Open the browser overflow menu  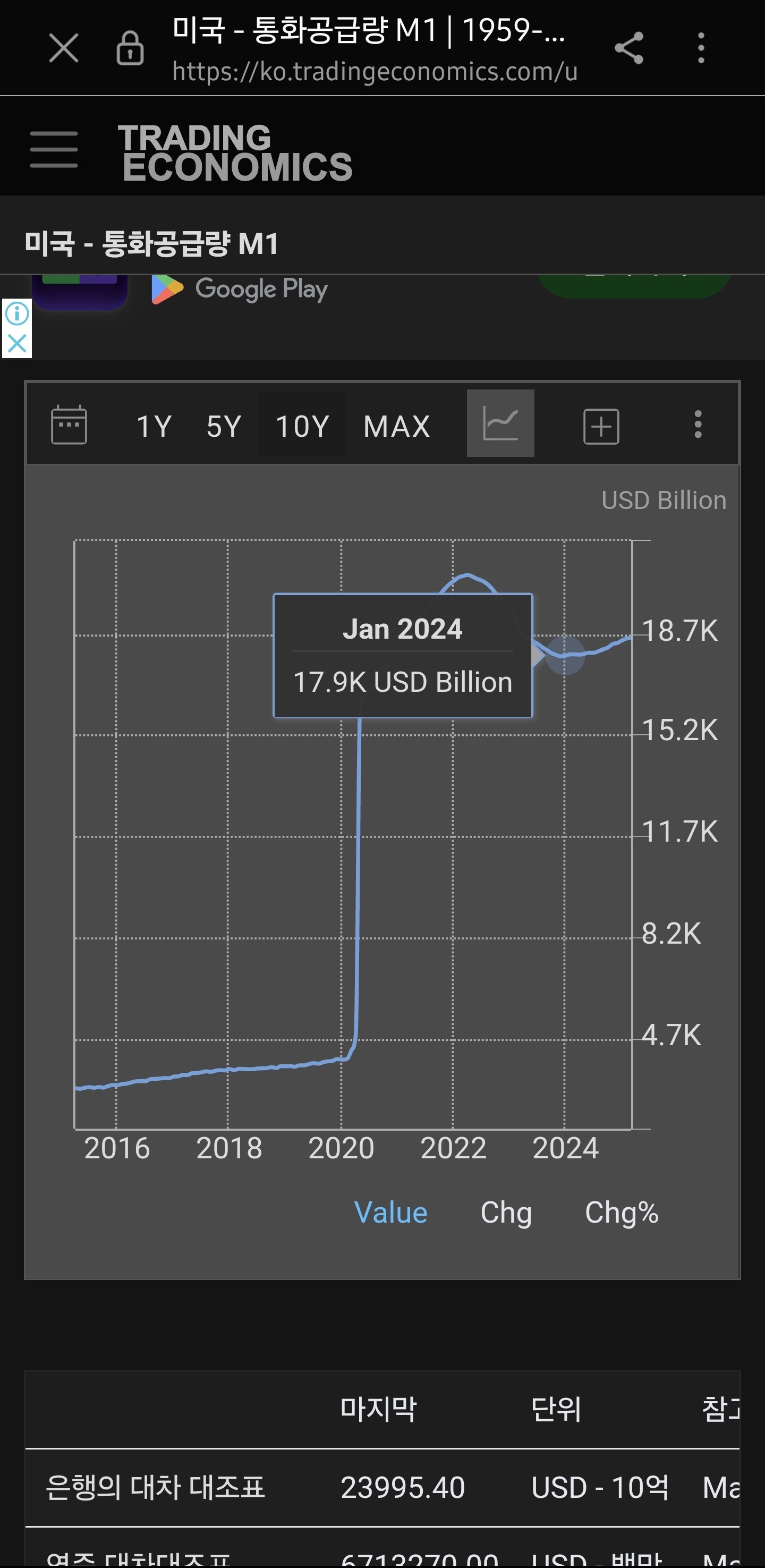pyautogui.click(x=701, y=48)
